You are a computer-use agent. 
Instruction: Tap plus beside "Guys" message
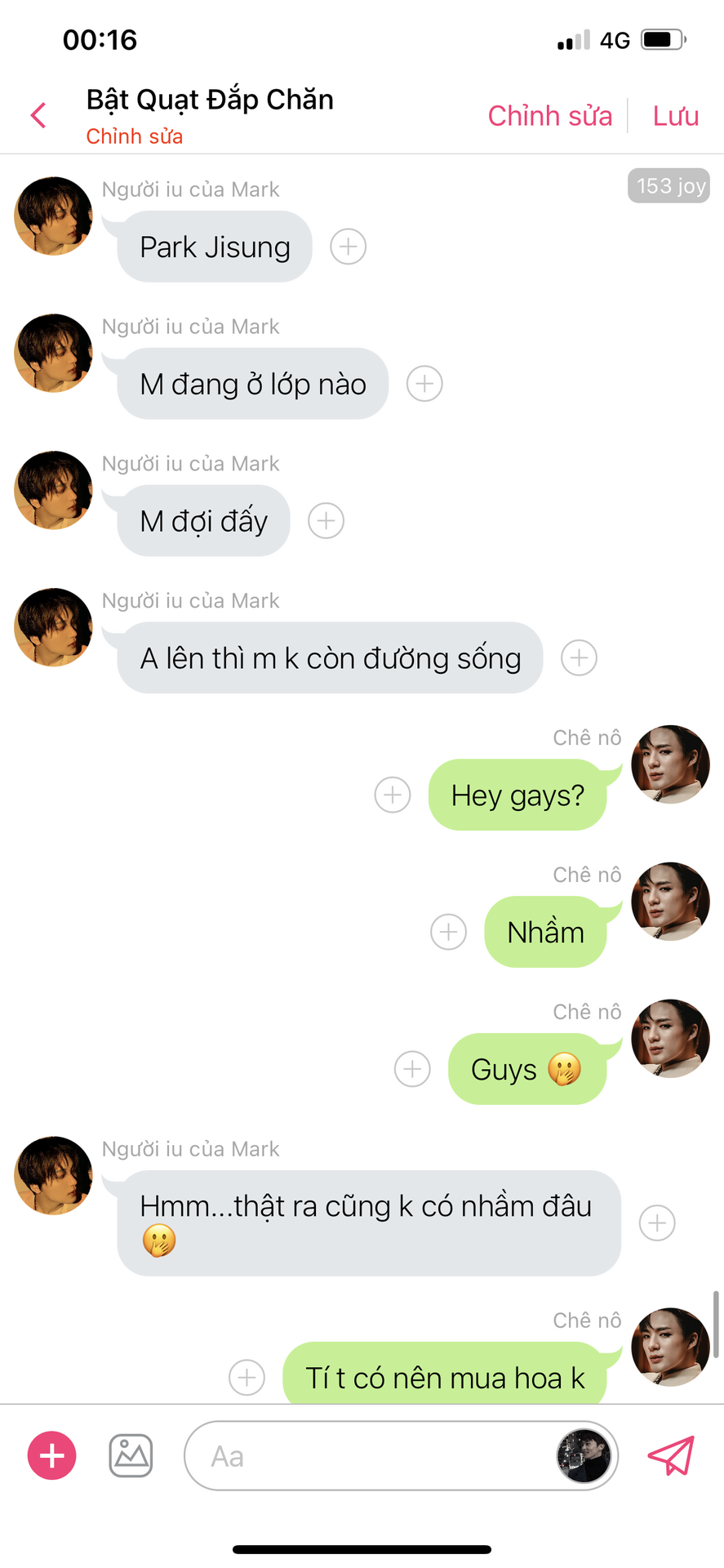point(412,1069)
